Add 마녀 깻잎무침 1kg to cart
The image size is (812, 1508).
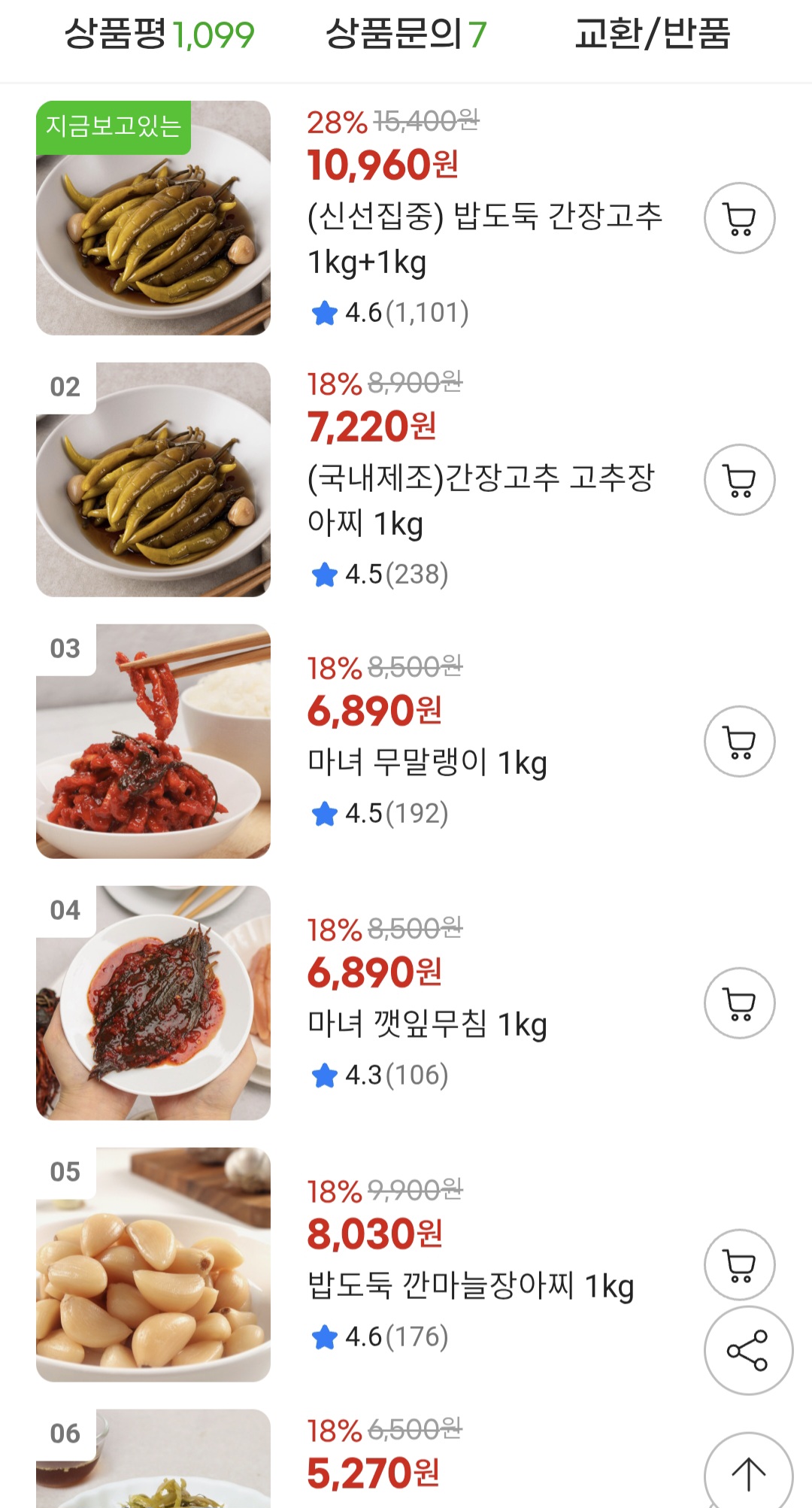pos(739,1003)
